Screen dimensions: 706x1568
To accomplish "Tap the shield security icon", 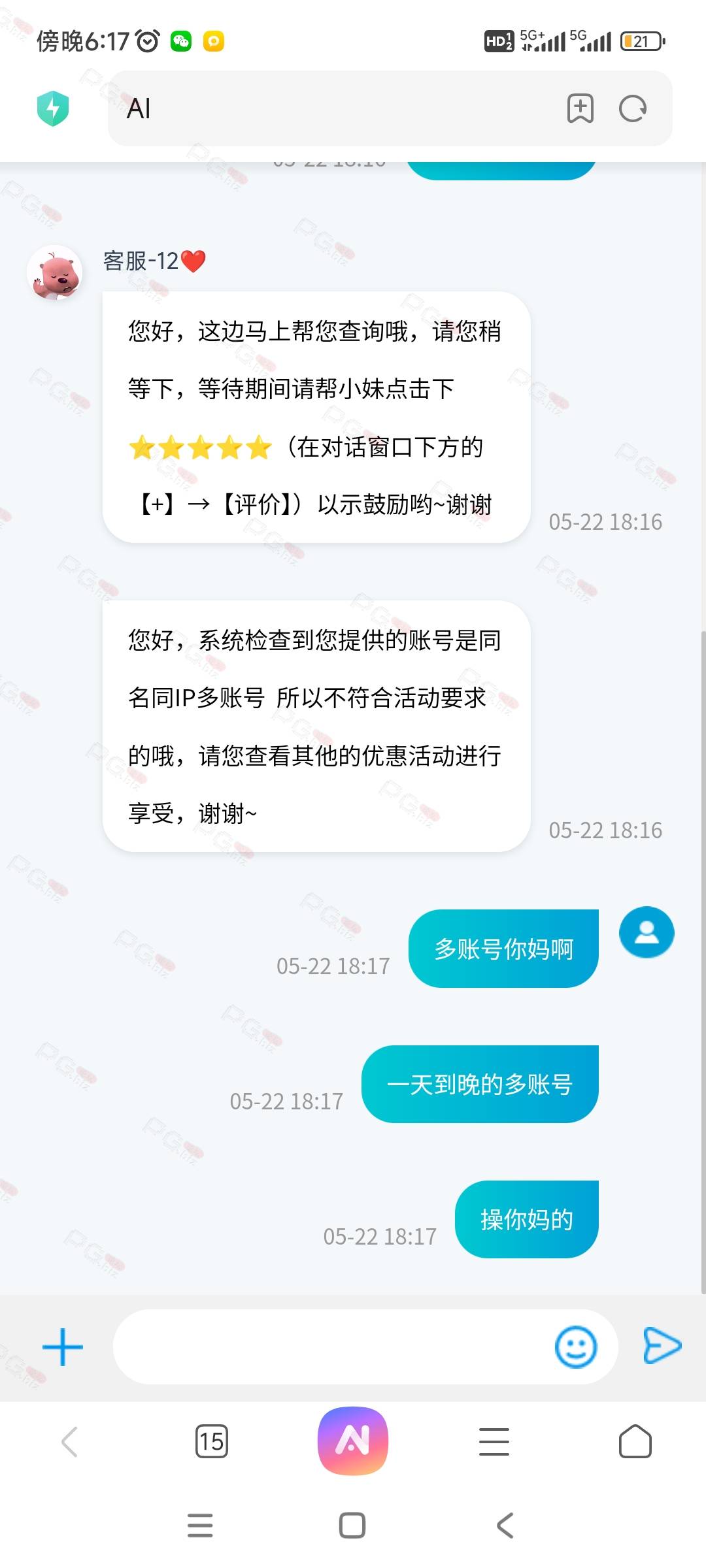I will click(x=53, y=108).
